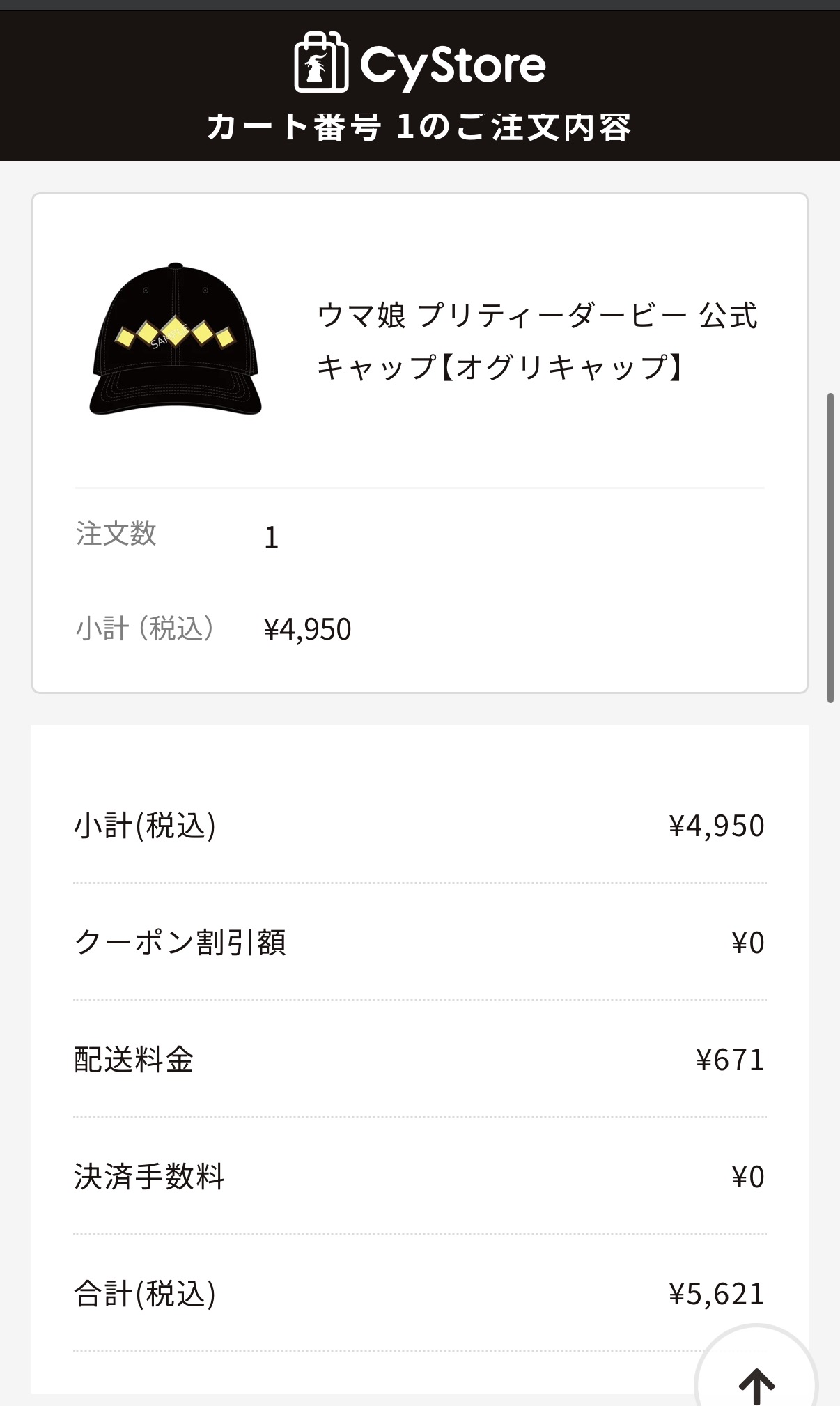Go to the CyStore home via logo
Viewport: 840px width, 1406px height.
point(420,64)
